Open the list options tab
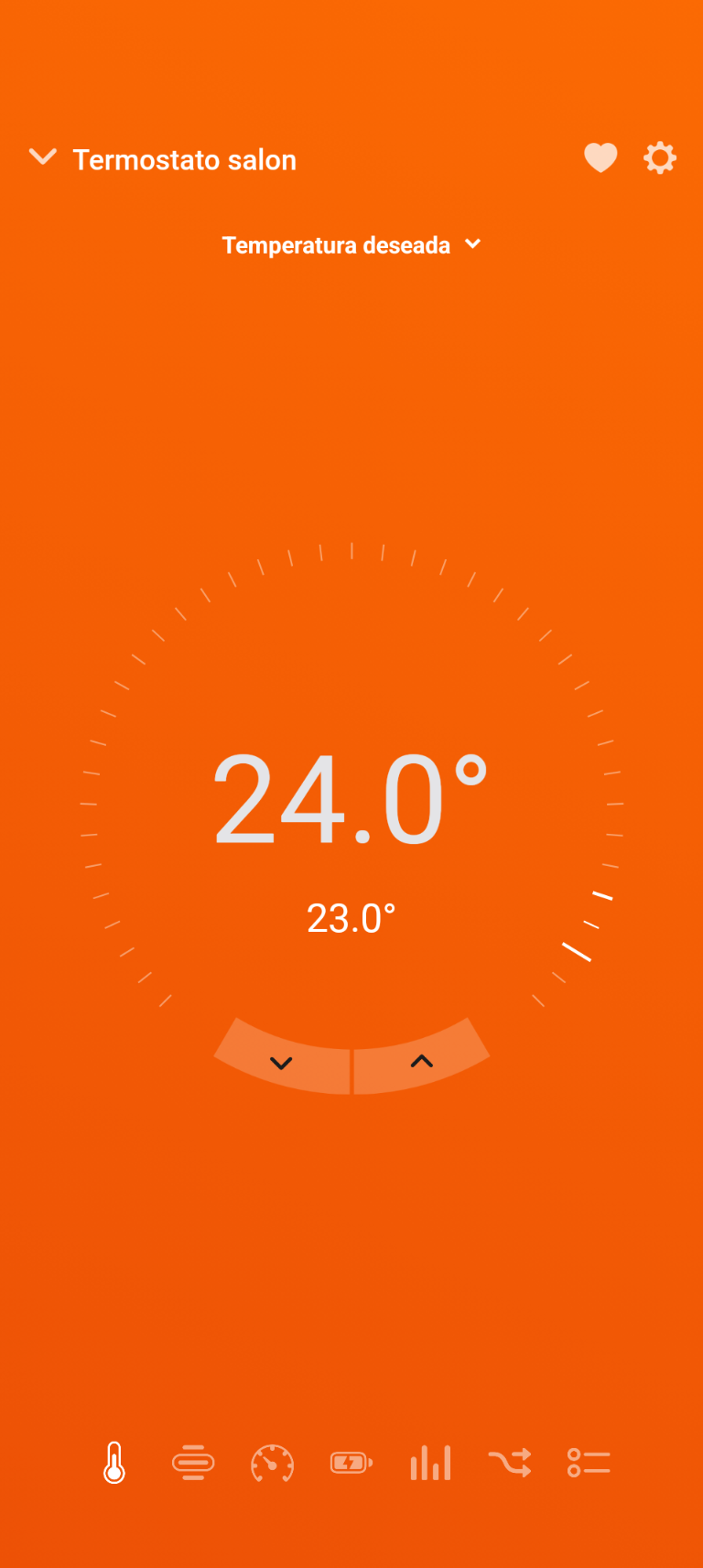 tap(589, 1463)
